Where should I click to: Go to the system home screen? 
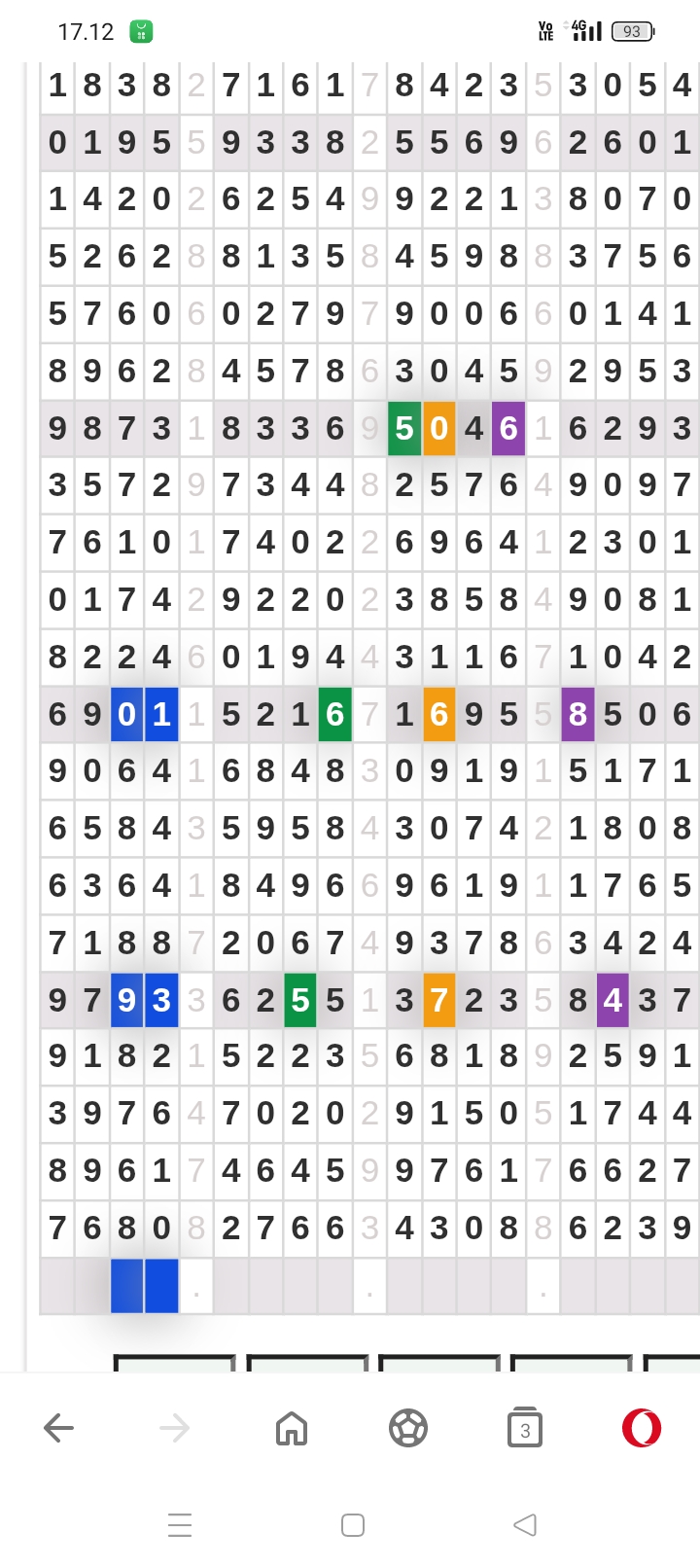click(353, 1524)
